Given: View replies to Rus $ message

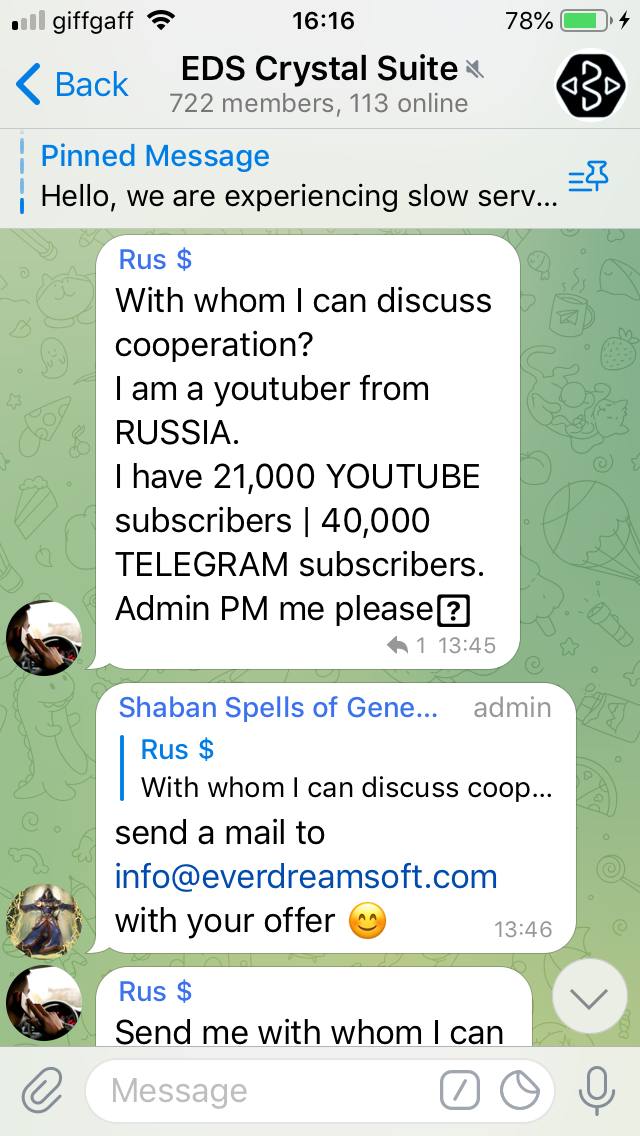Looking at the screenshot, I should pyautogui.click(x=406, y=645).
